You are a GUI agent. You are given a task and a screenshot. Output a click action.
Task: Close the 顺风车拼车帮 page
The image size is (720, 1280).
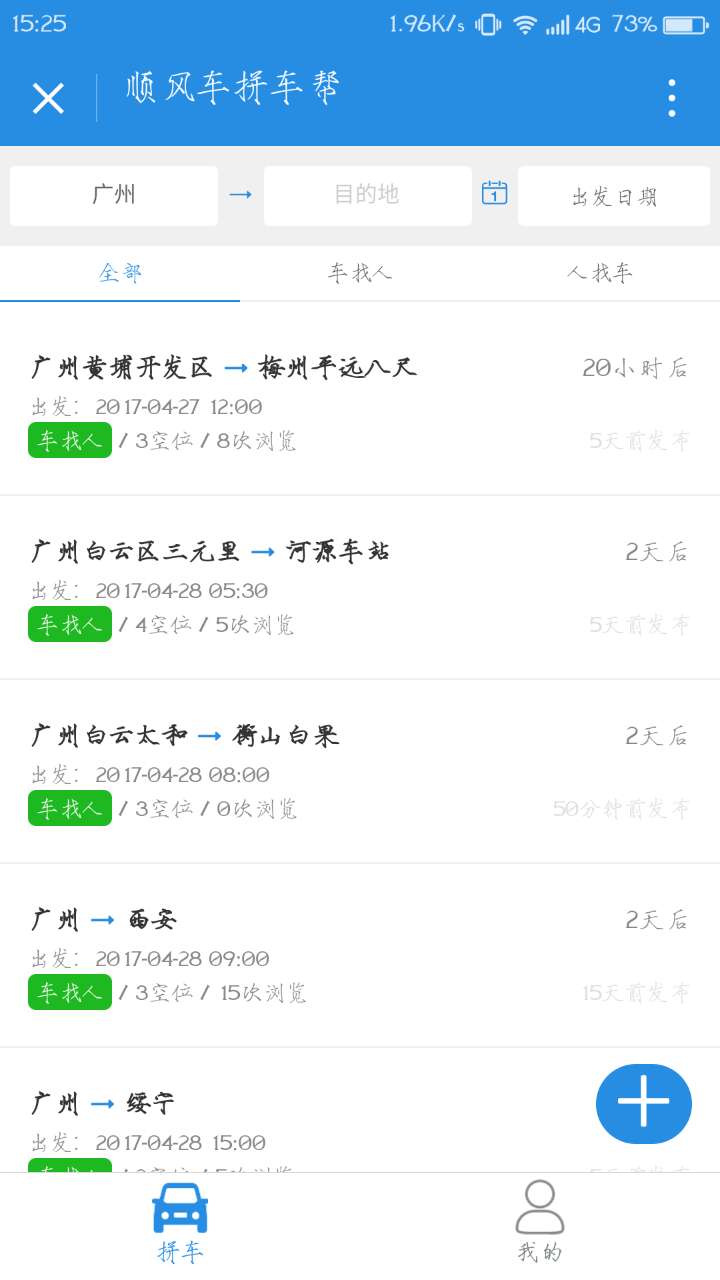tap(48, 98)
